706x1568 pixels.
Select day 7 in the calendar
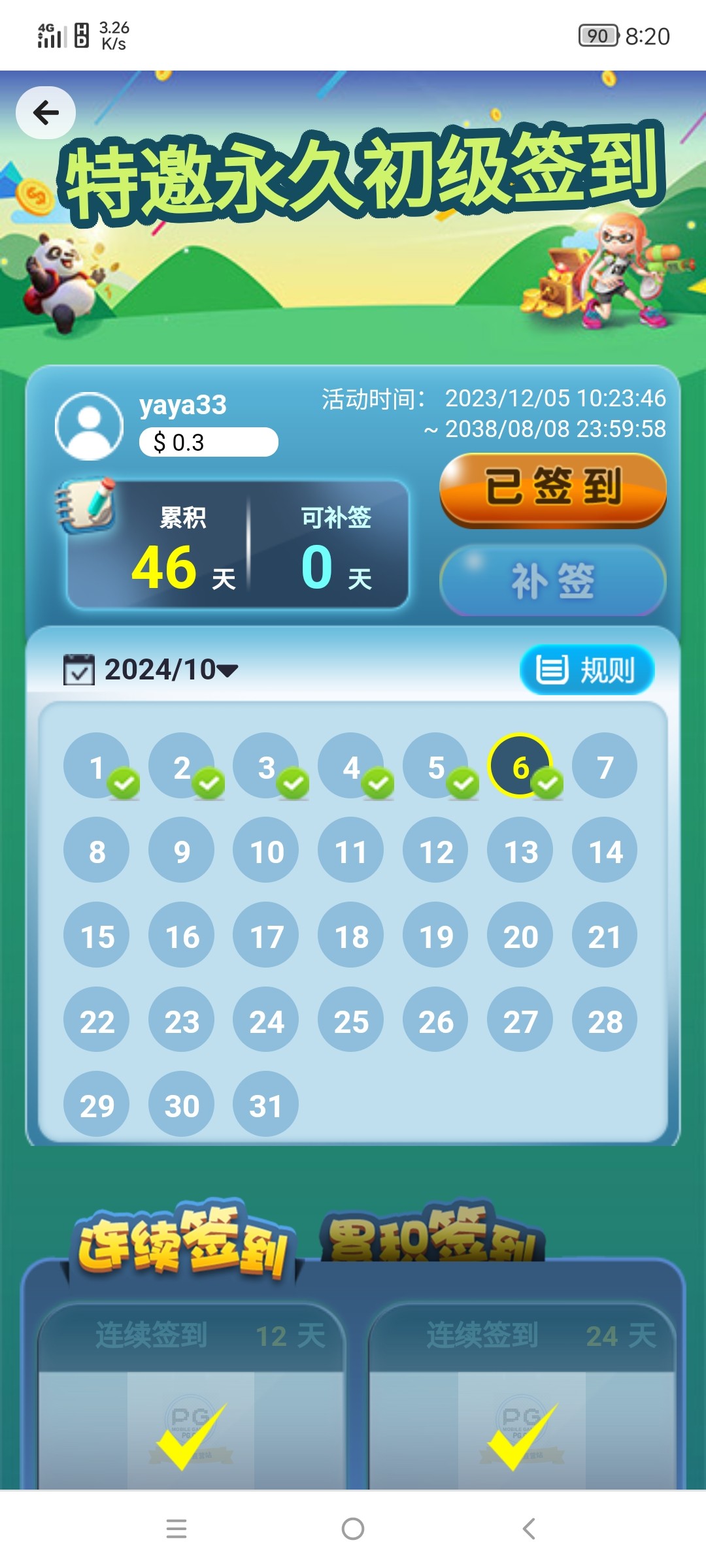(605, 766)
